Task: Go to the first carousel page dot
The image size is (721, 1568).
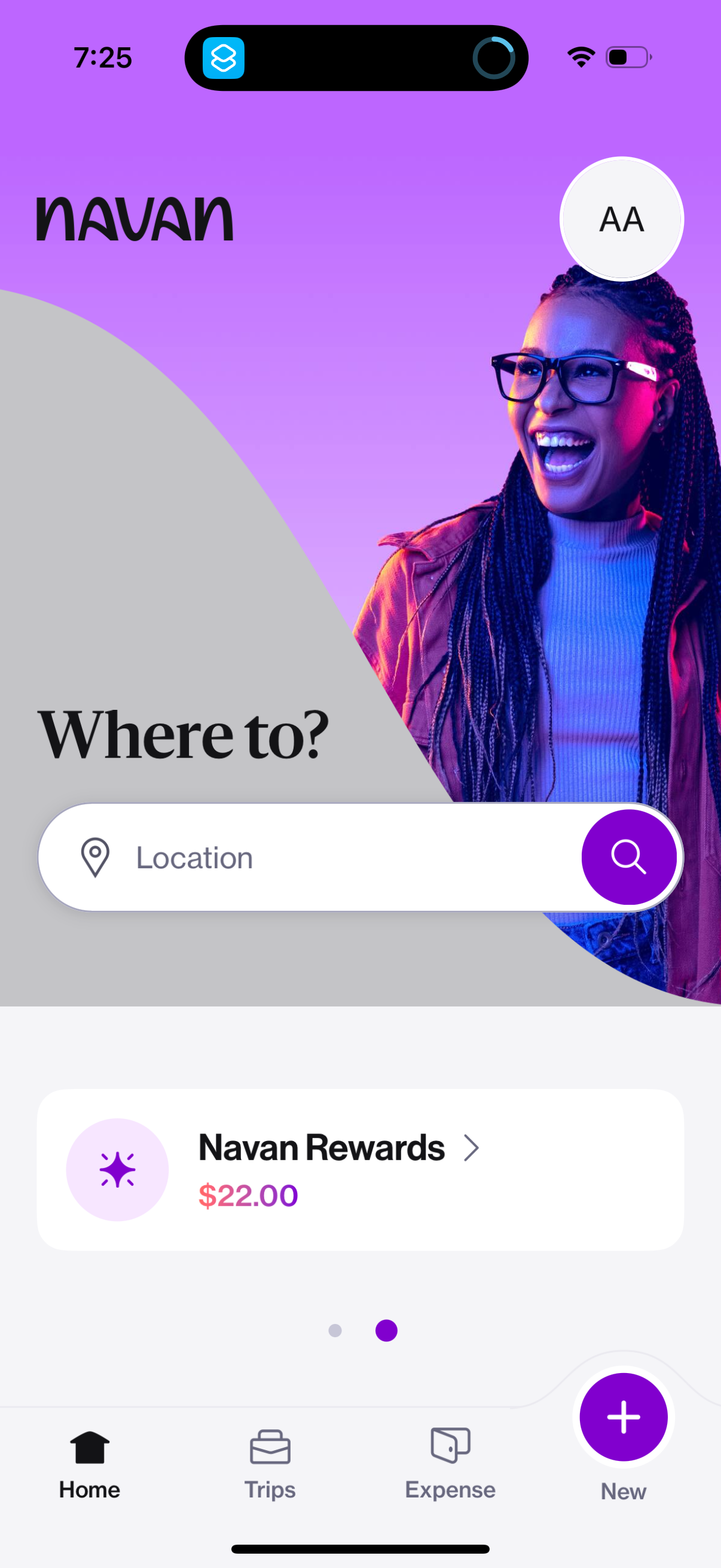Action: click(335, 1331)
